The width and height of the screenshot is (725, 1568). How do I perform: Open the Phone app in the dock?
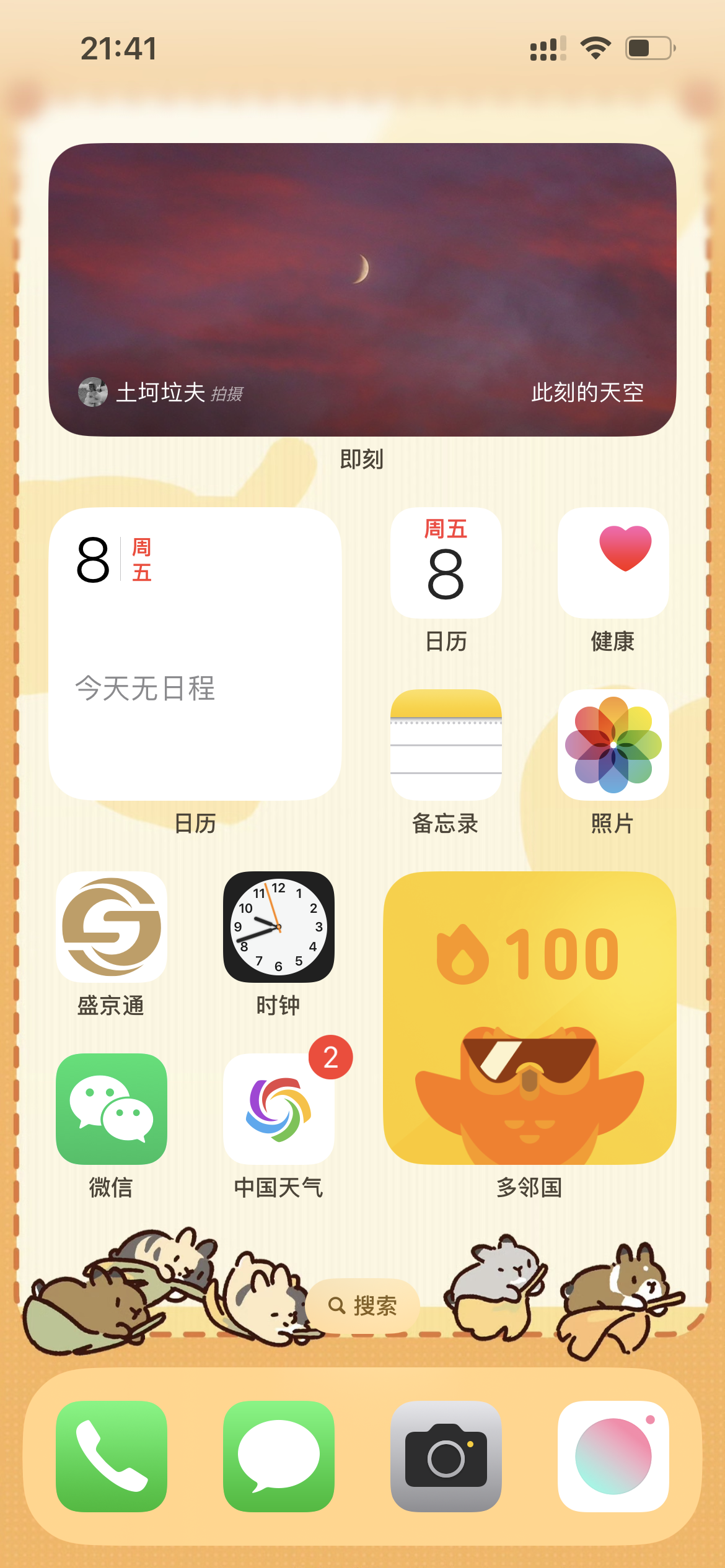(x=112, y=1457)
